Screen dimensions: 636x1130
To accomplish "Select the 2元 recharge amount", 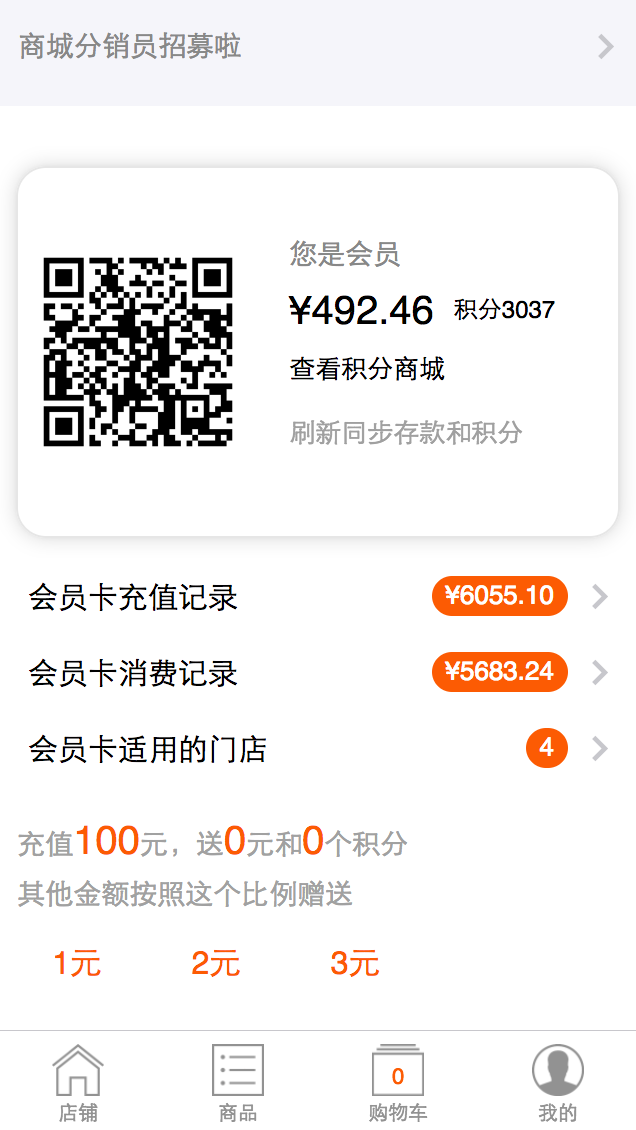I will (216, 964).
